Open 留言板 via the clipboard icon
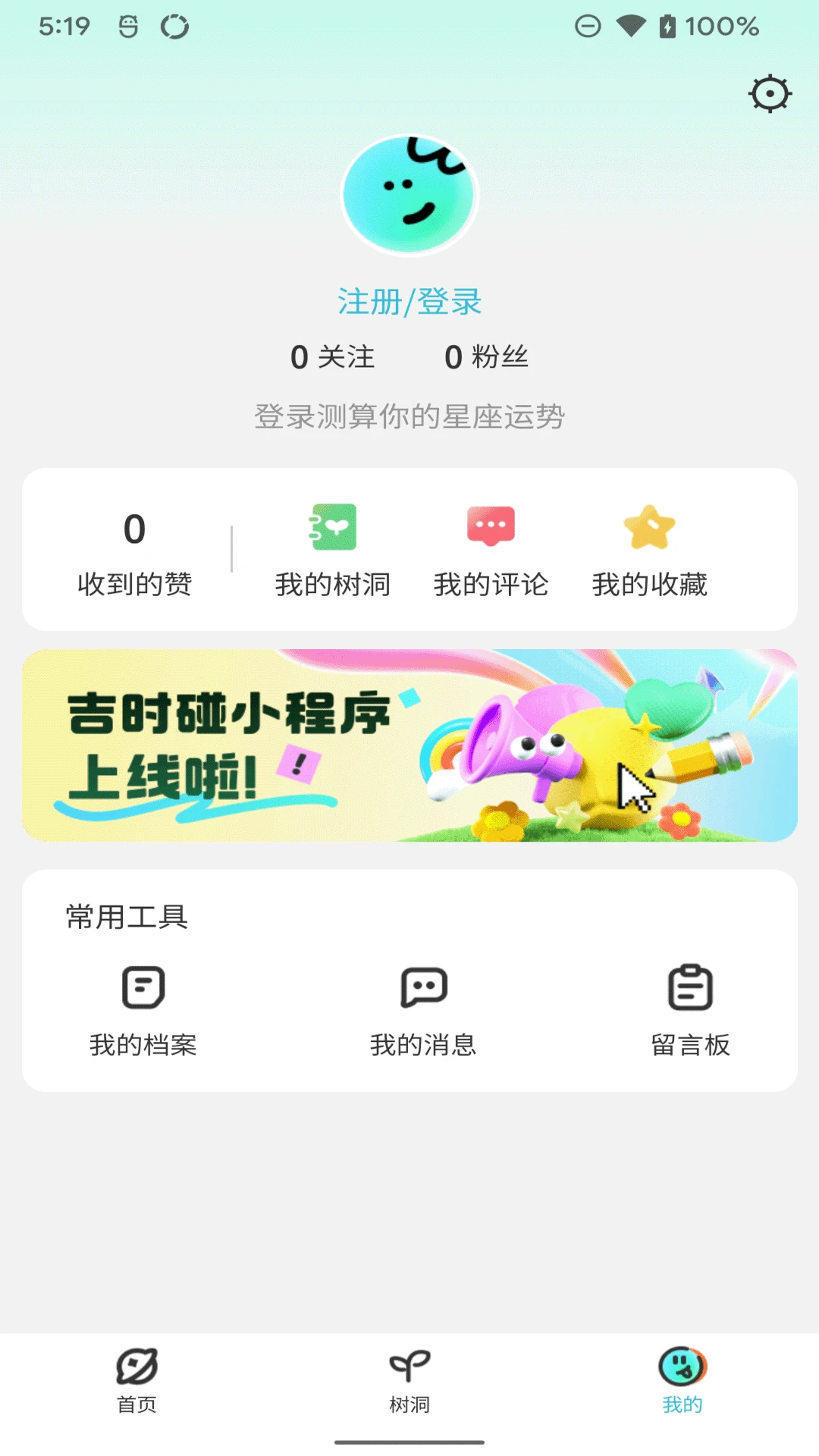 691,1009
